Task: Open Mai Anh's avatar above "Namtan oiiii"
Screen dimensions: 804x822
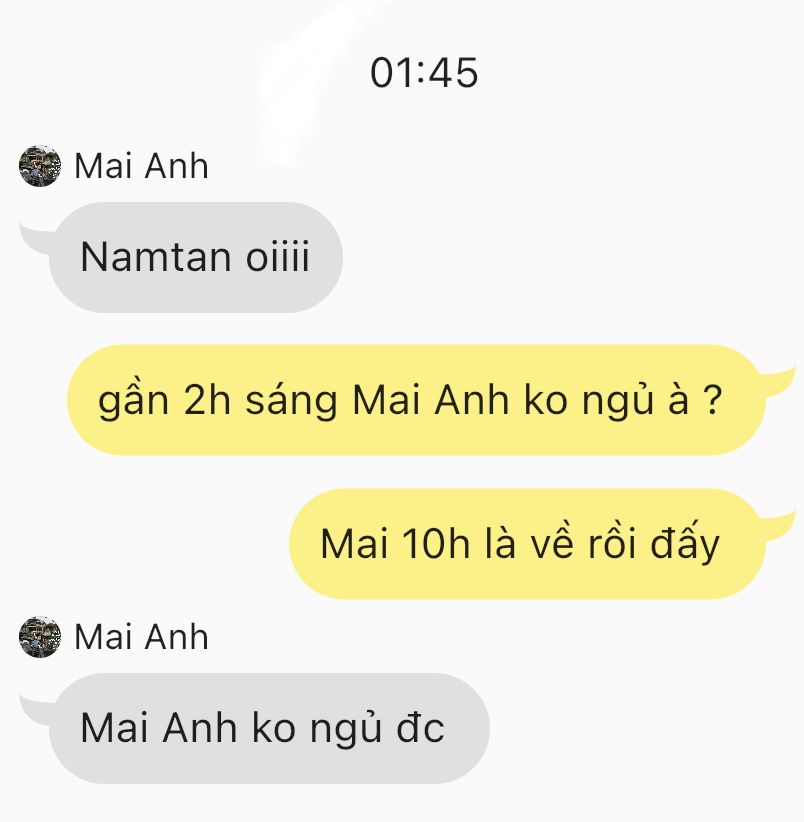Action: tap(40, 166)
